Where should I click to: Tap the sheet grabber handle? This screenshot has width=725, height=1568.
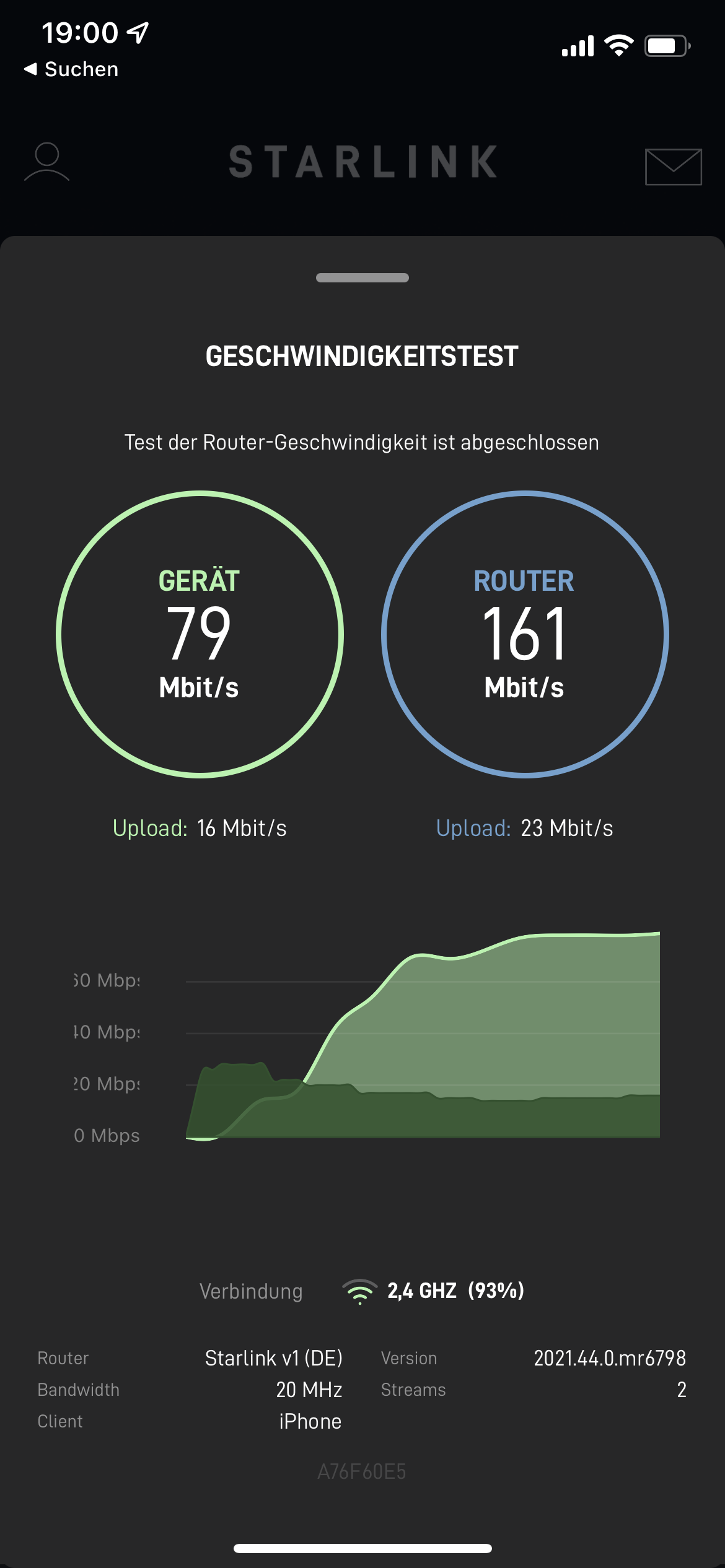pyautogui.click(x=362, y=277)
